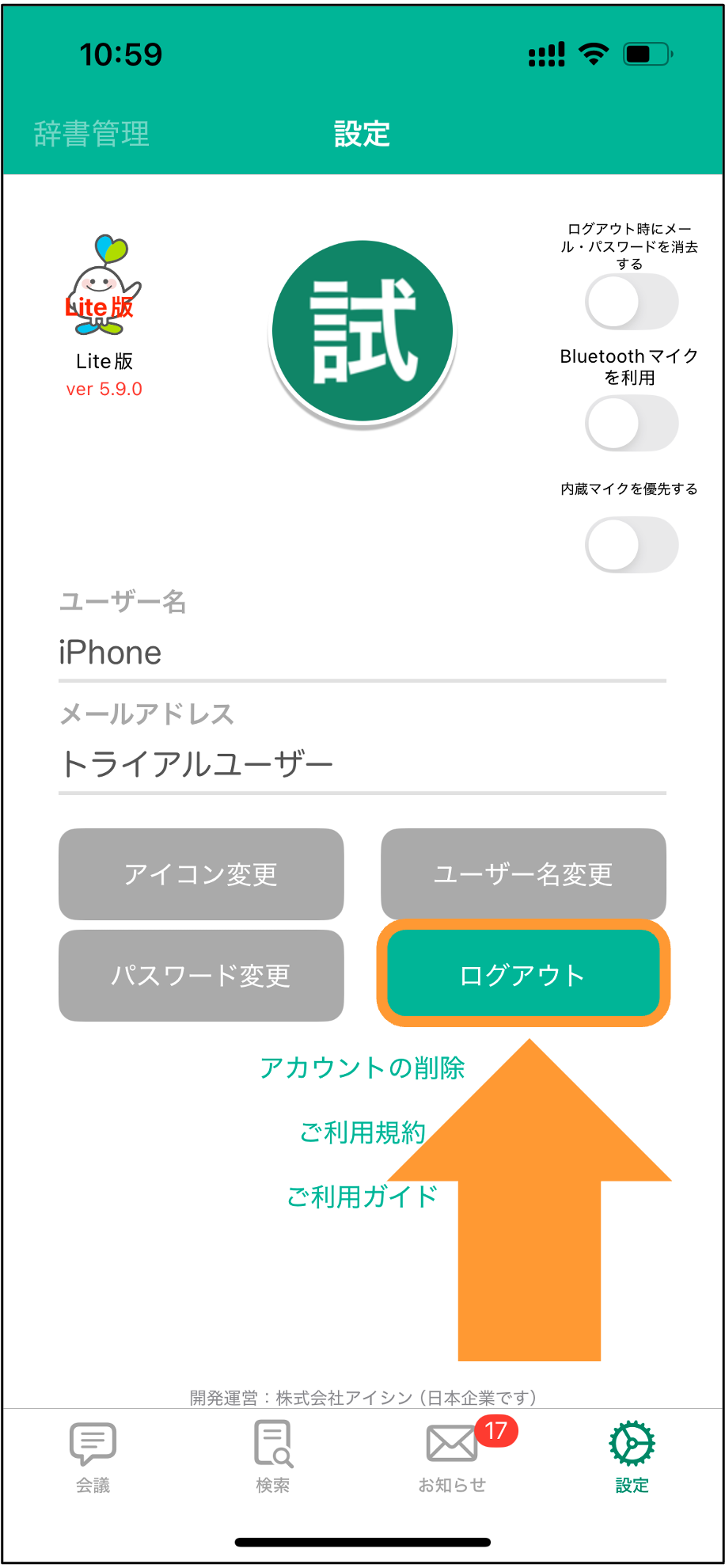Open パスワード変更
Screen dimensions: 725x1568
(201, 976)
